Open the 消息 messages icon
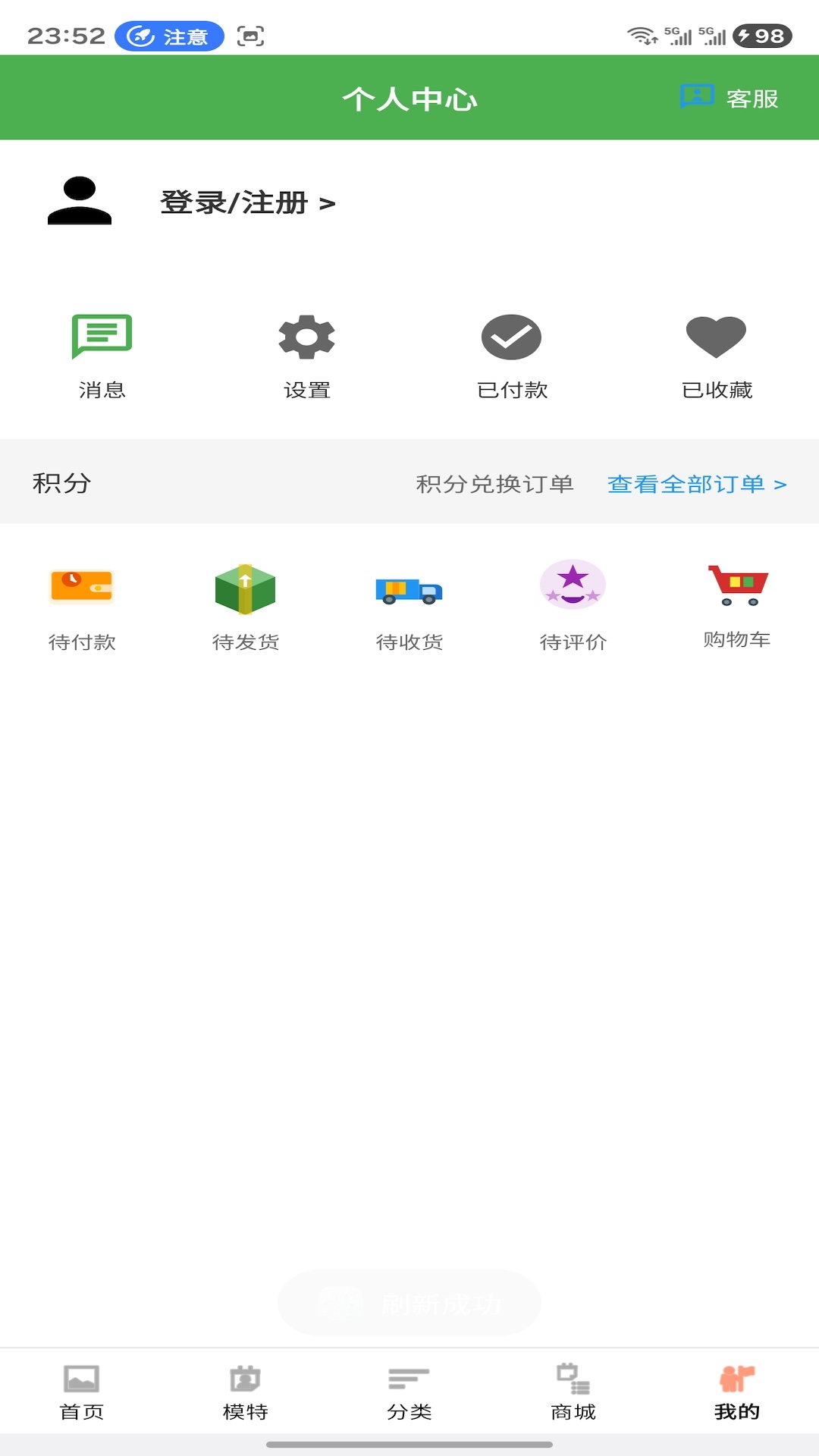819x1456 pixels. (x=102, y=337)
